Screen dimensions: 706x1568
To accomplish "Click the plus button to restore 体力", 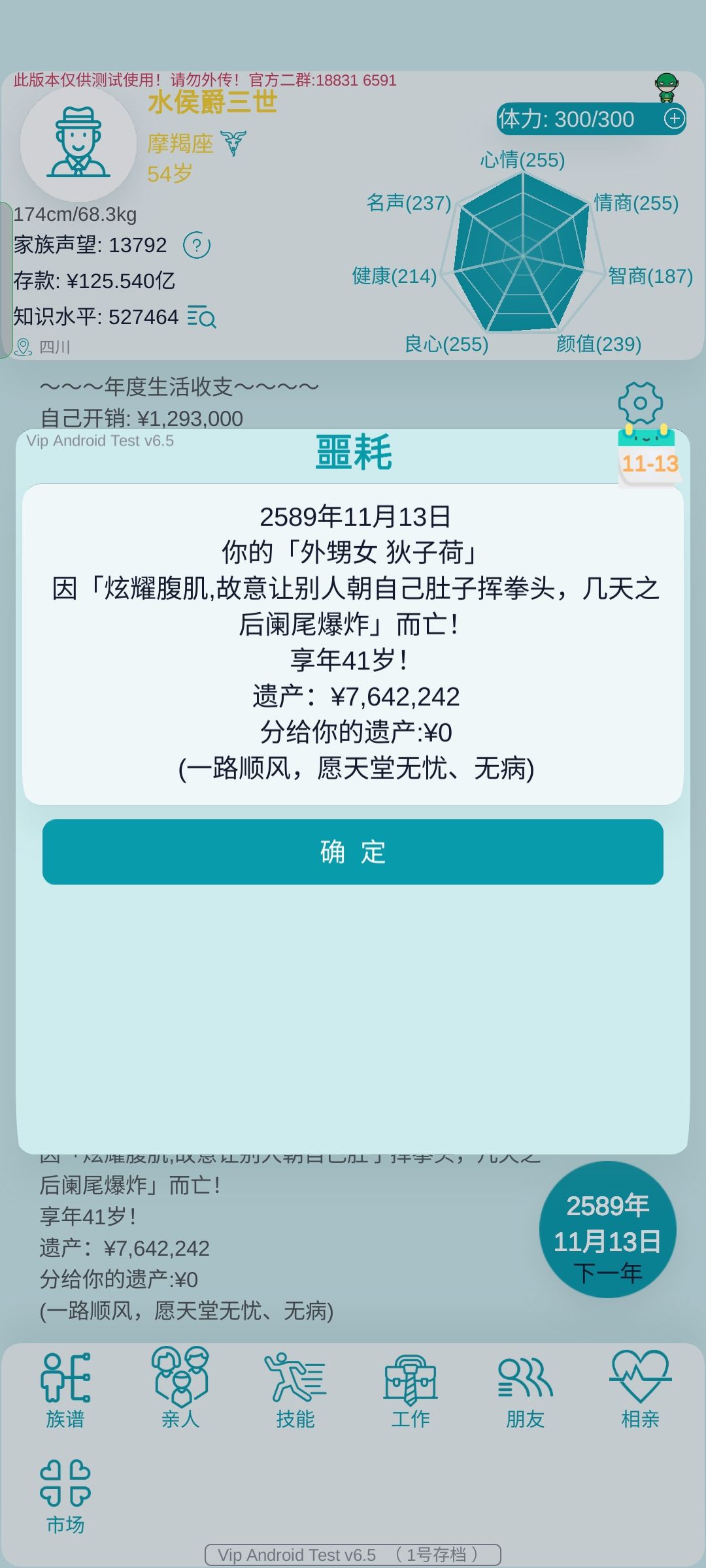I will (x=674, y=119).
